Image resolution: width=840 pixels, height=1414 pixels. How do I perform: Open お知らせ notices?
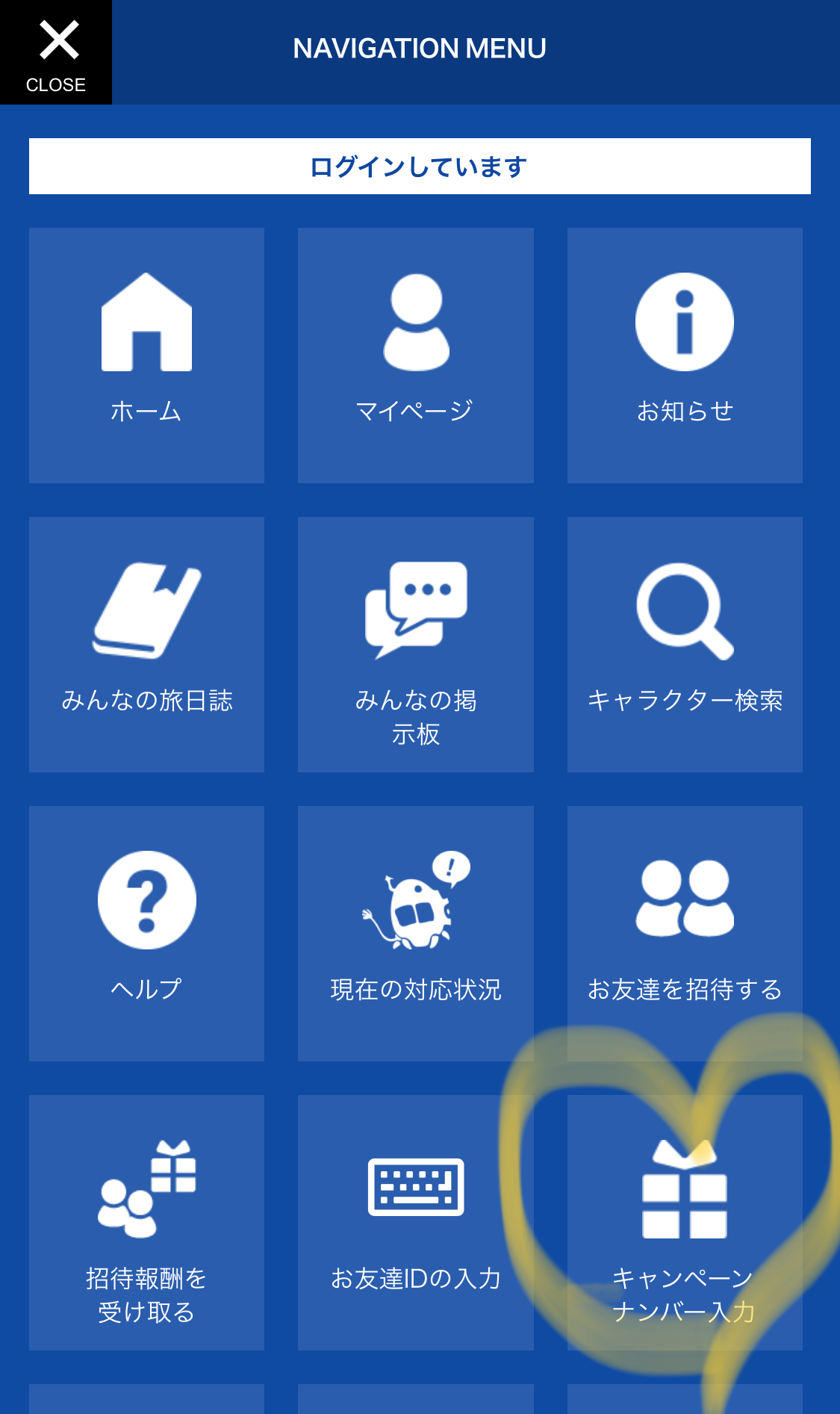(685, 355)
